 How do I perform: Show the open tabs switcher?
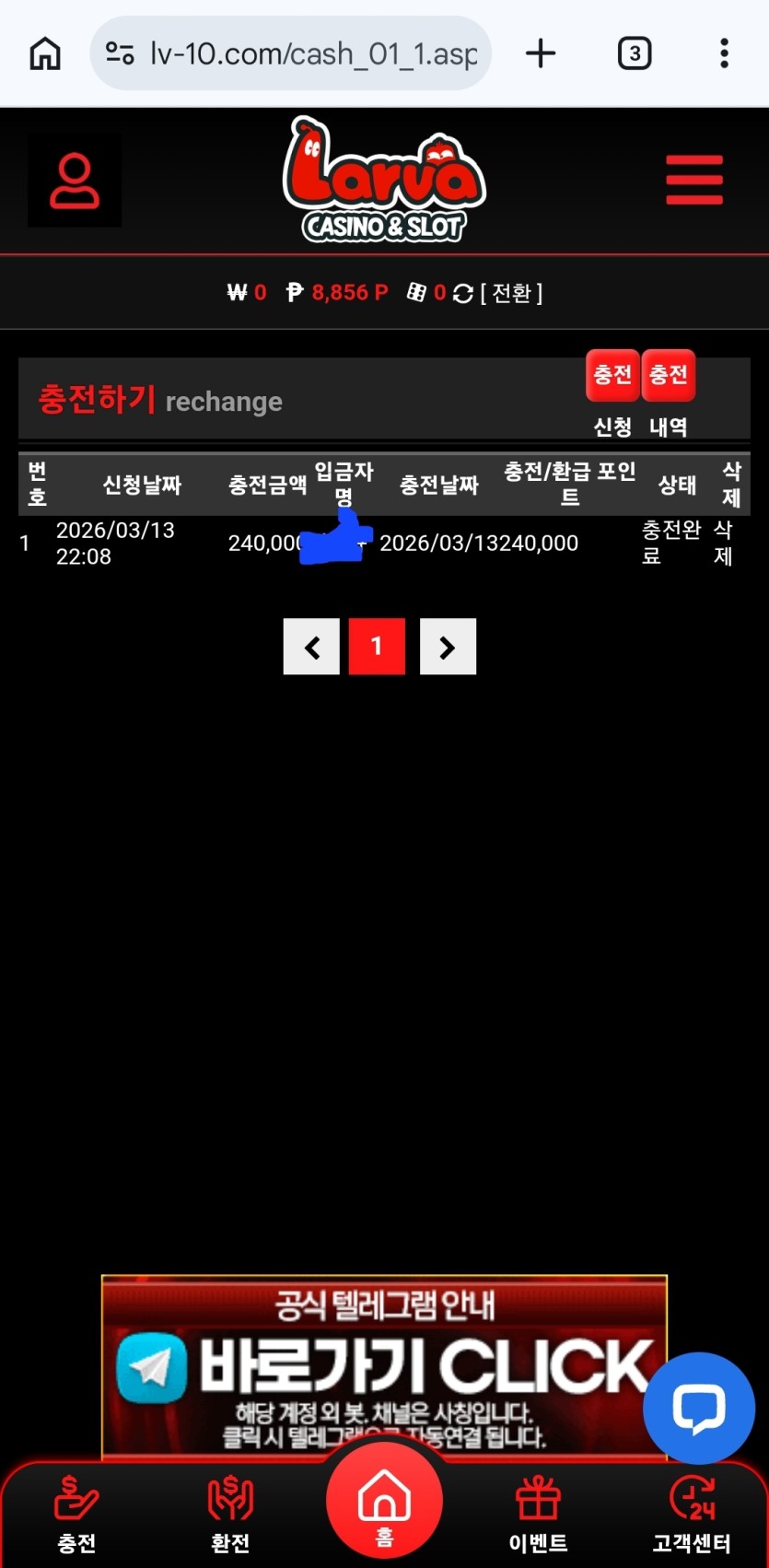[634, 53]
